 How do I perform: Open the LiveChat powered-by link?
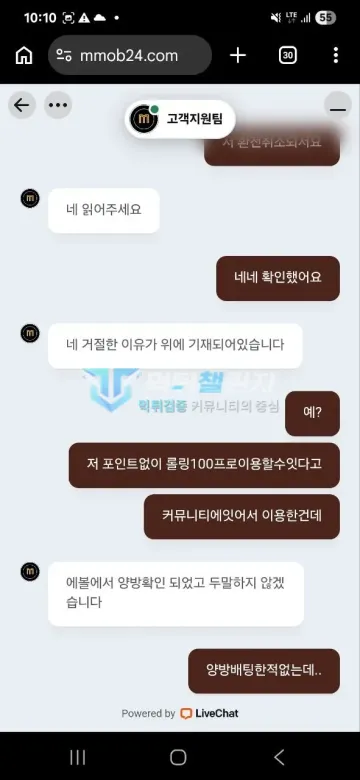click(180, 713)
